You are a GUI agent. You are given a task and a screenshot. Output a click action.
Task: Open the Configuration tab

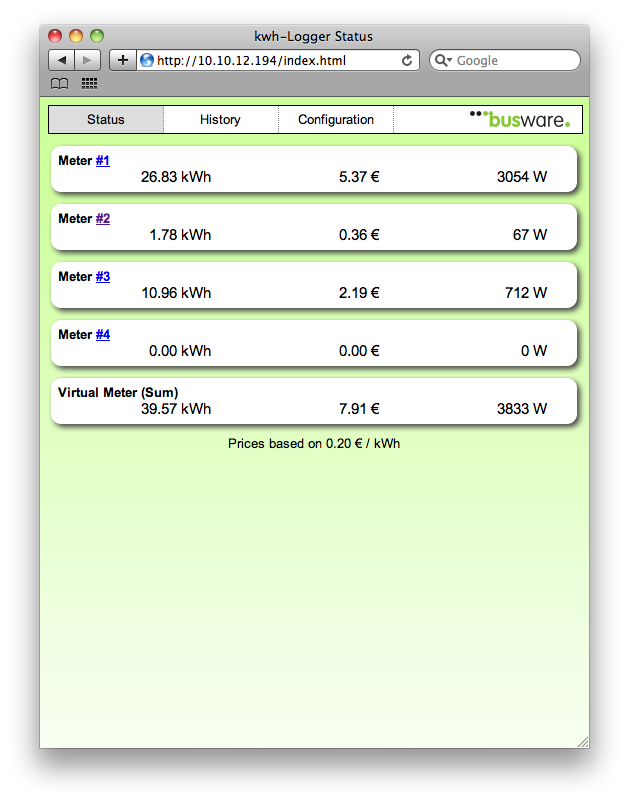tap(336, 120)
